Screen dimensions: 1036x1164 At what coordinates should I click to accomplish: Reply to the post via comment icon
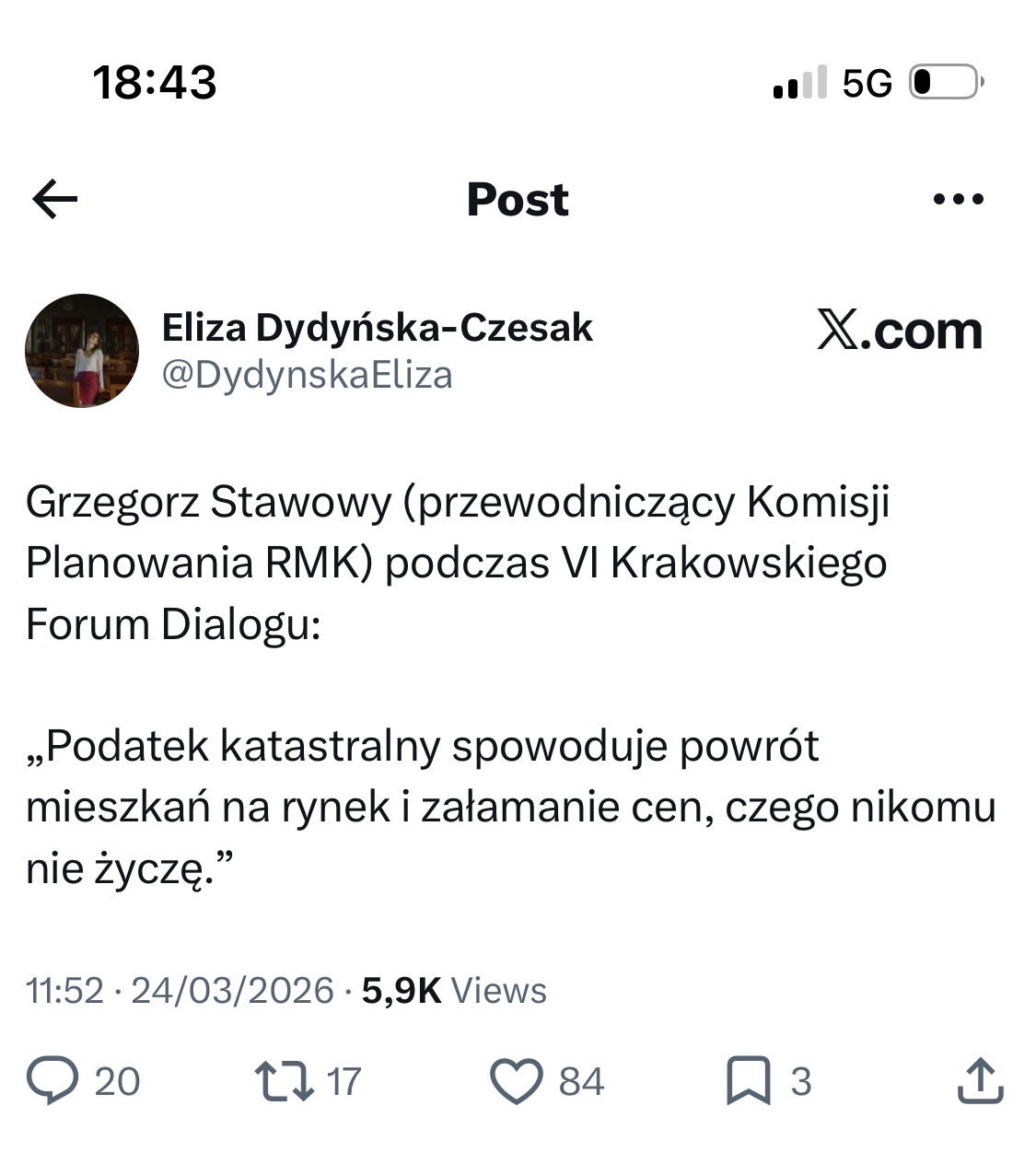pyautogui.click(x=53, y=1081)
